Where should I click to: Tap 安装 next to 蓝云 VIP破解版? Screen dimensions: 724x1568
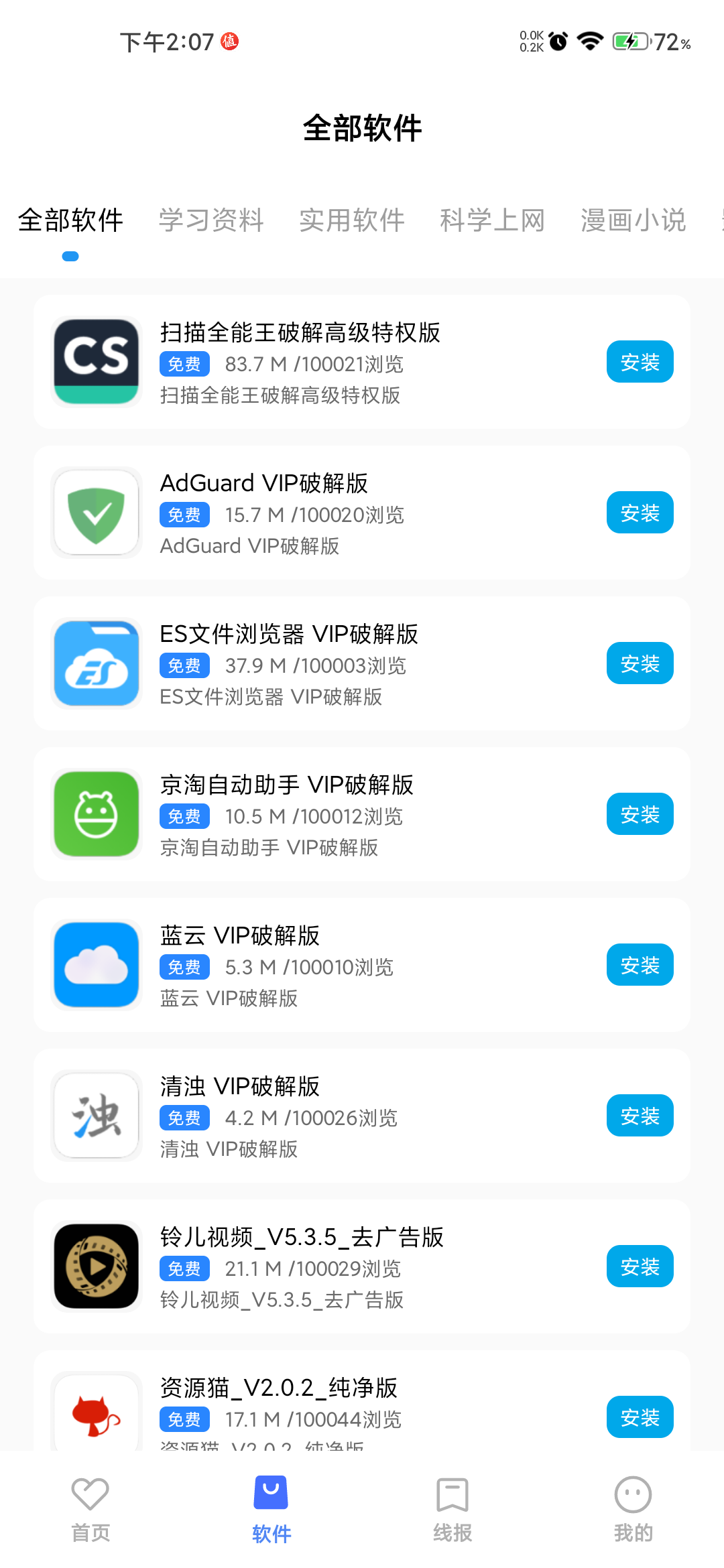click(640, 965)
